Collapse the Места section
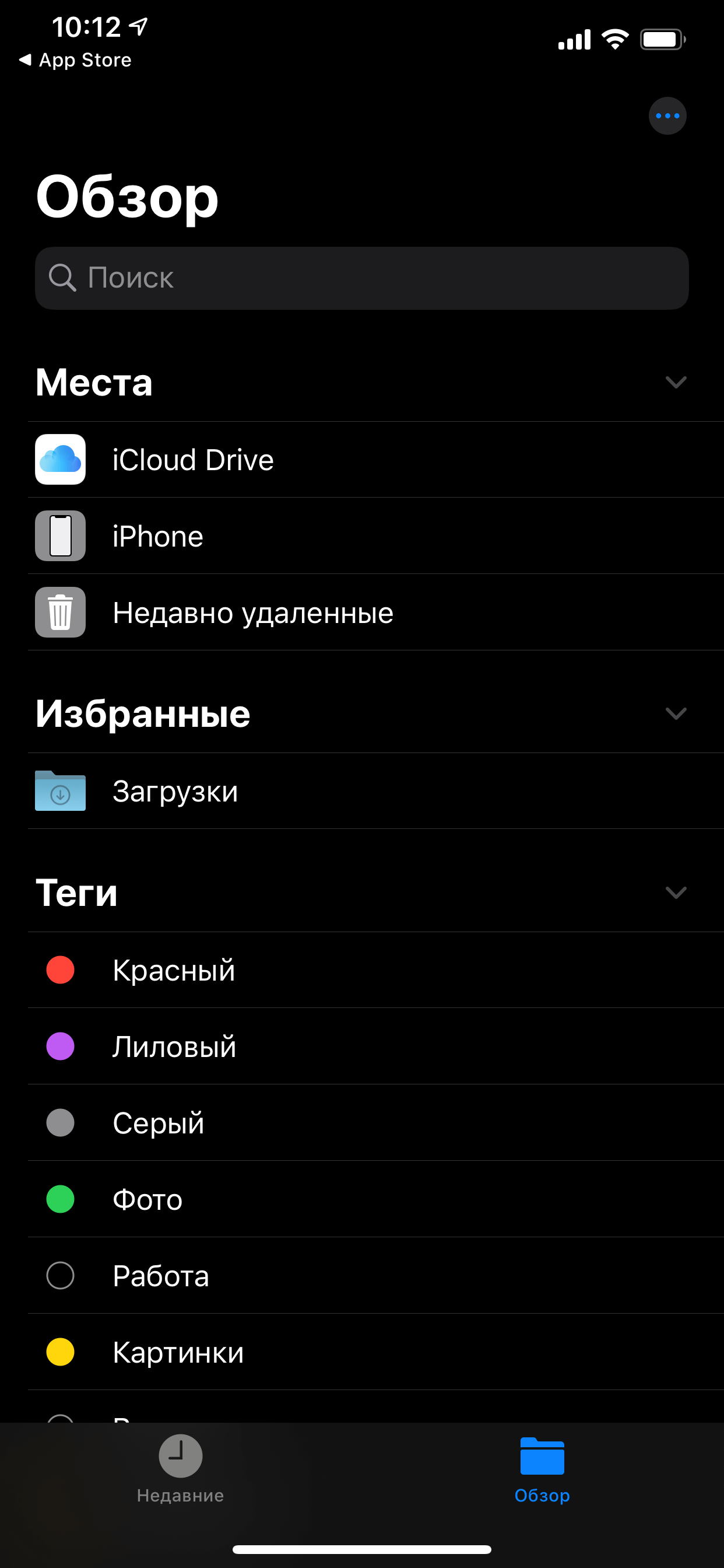 (x=676, y=382)
